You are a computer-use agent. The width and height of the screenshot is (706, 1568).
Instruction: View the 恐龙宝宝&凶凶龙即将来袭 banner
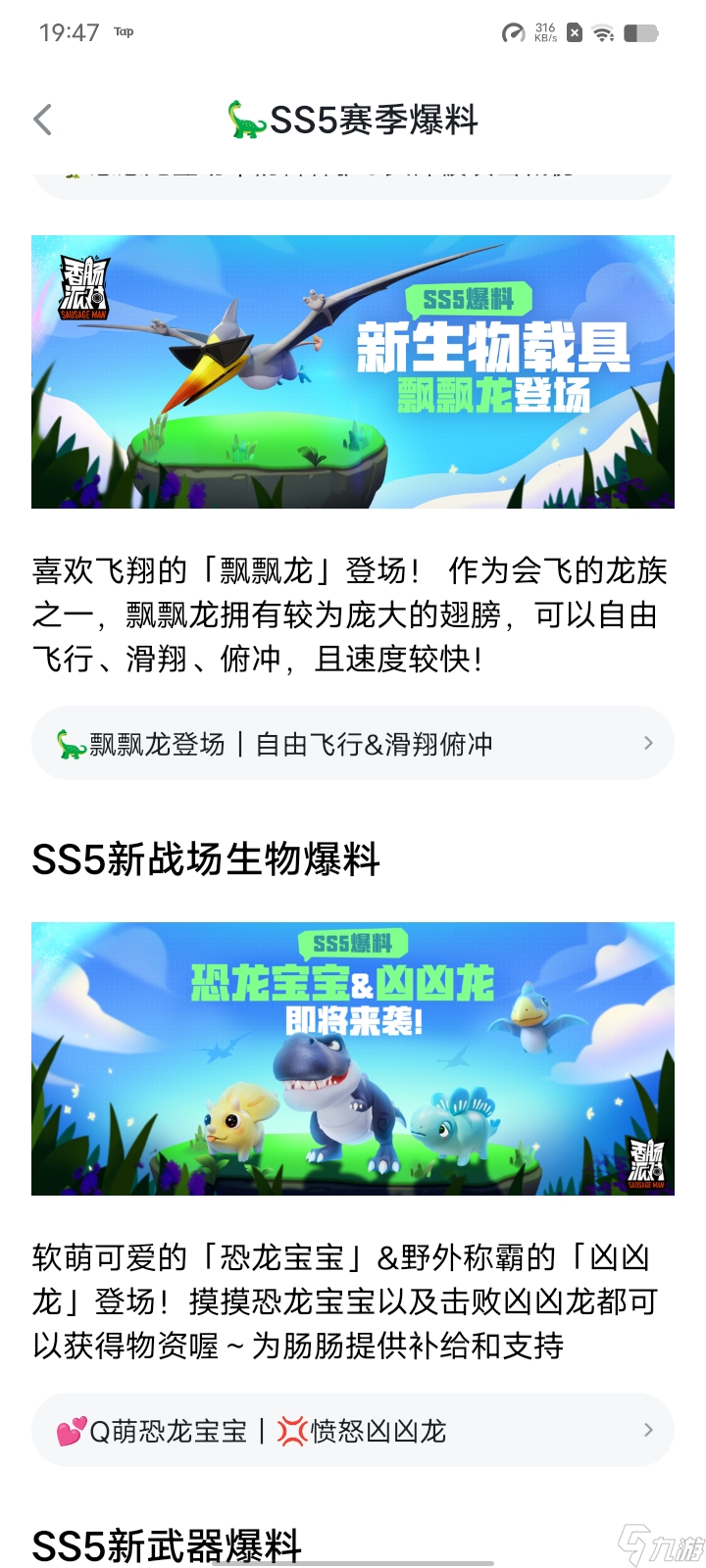[x=353, y=1058]
